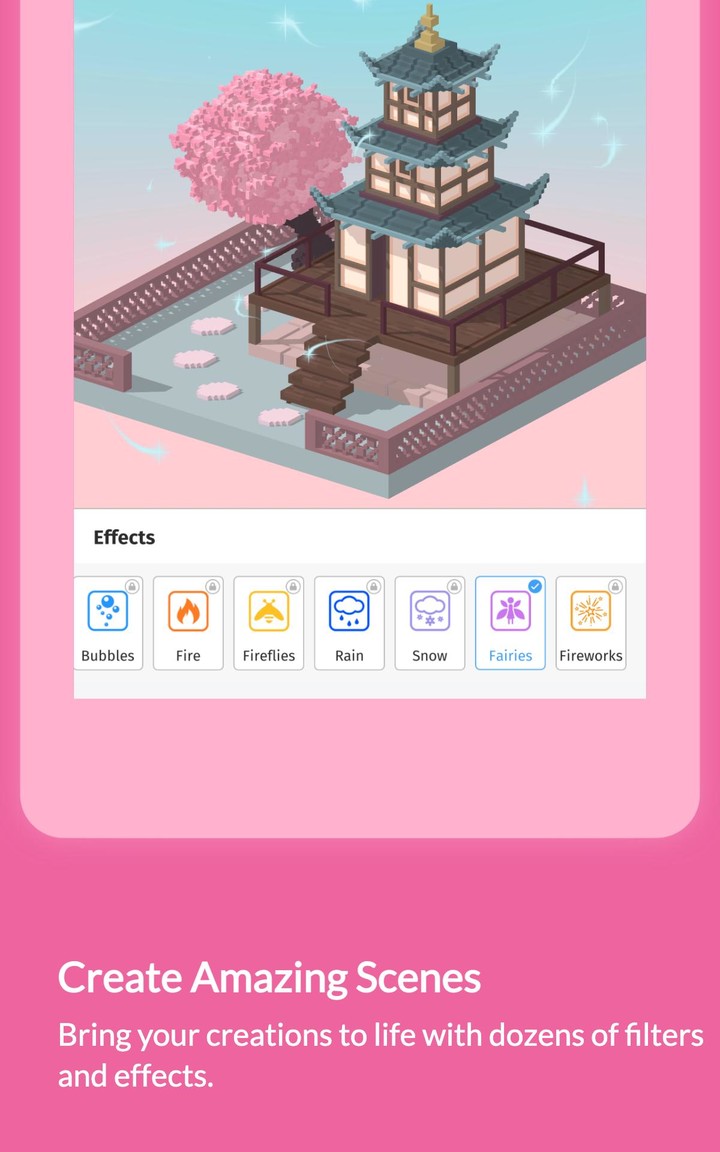Screen dimensions: 720x1152
Task: Select the Fire effect icon
Action: click(188, 611)
